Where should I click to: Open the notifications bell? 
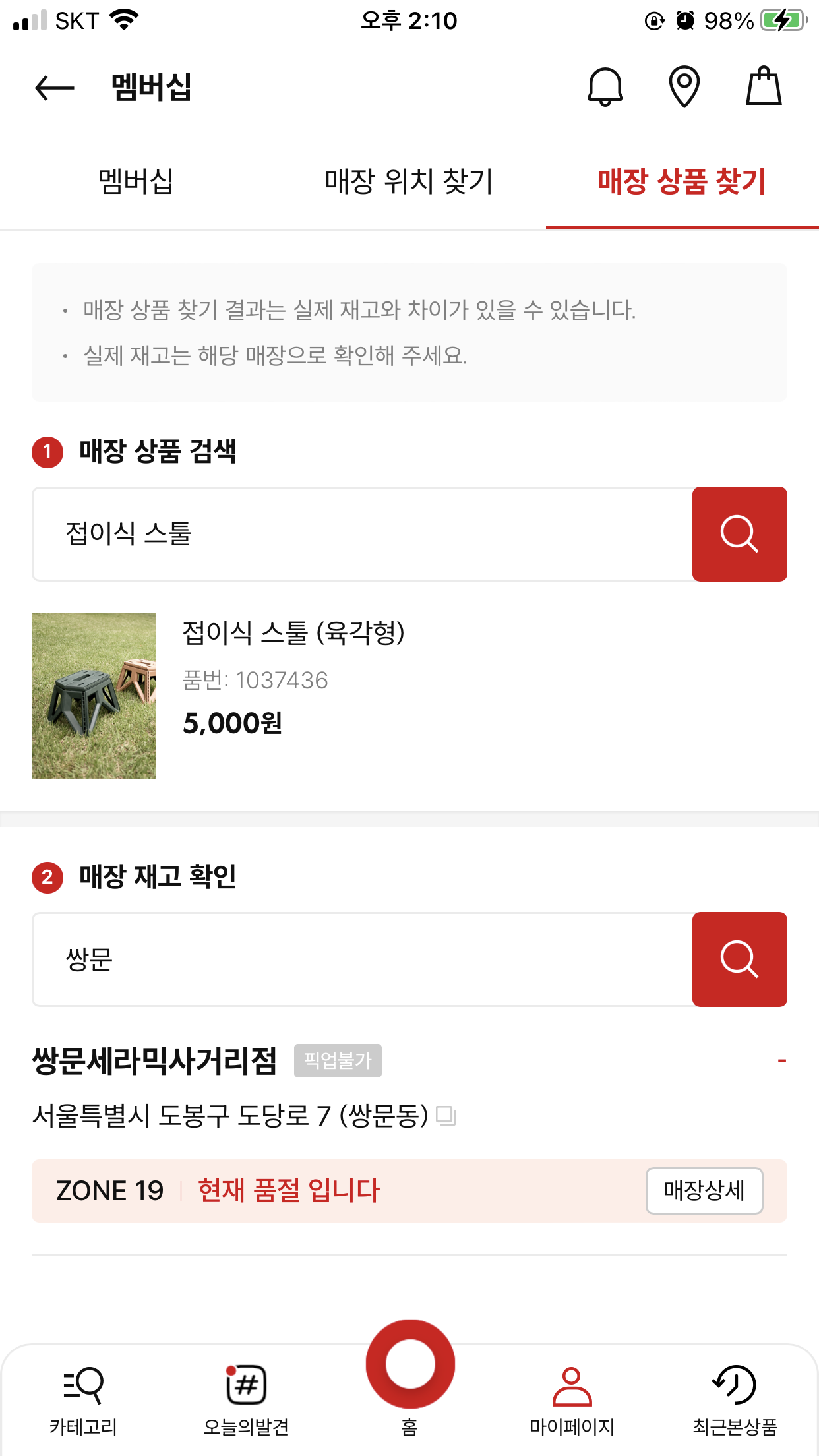605,87
